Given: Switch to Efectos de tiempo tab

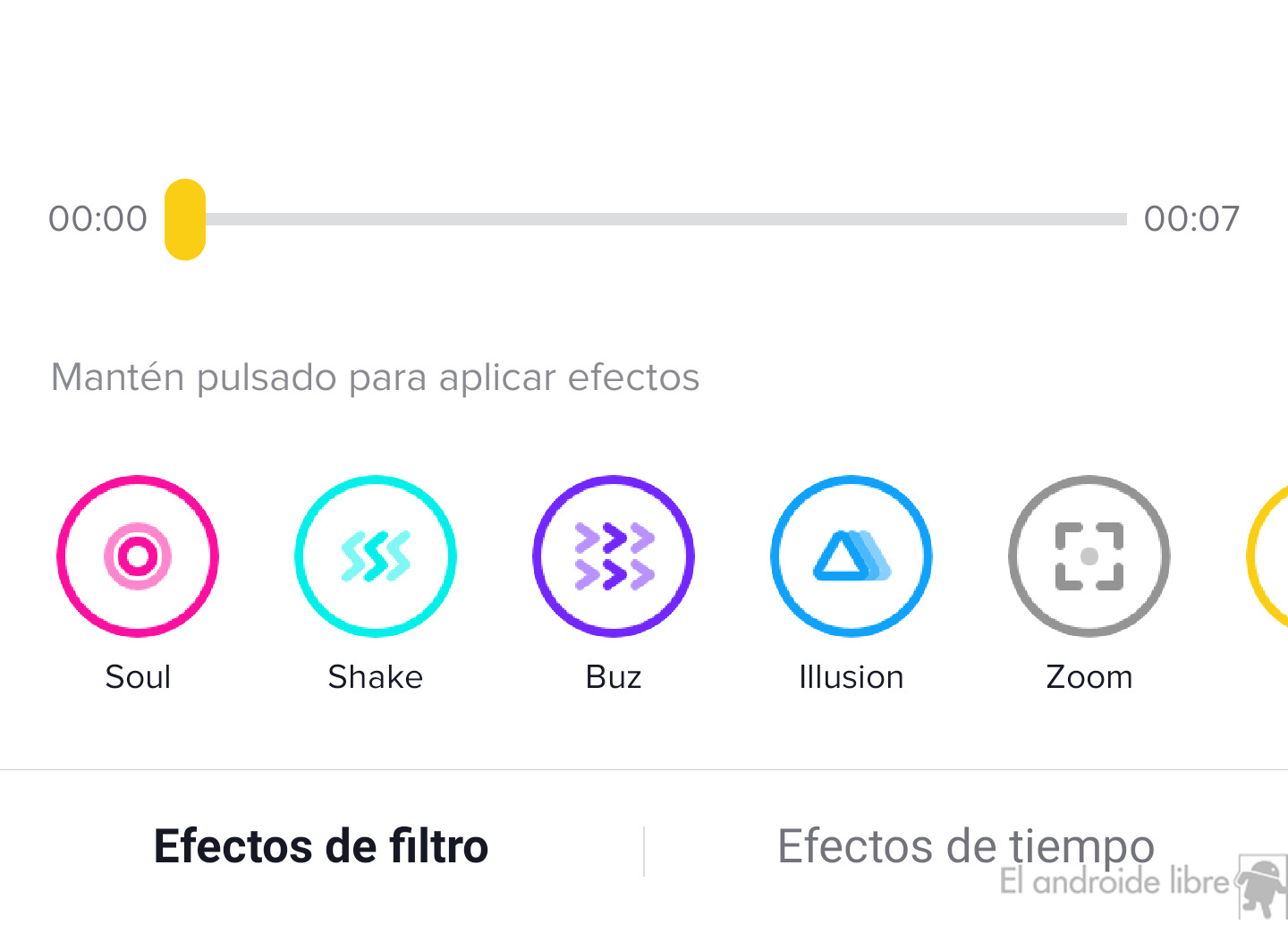Looking at the screenshot, I should tap(965, 846).
